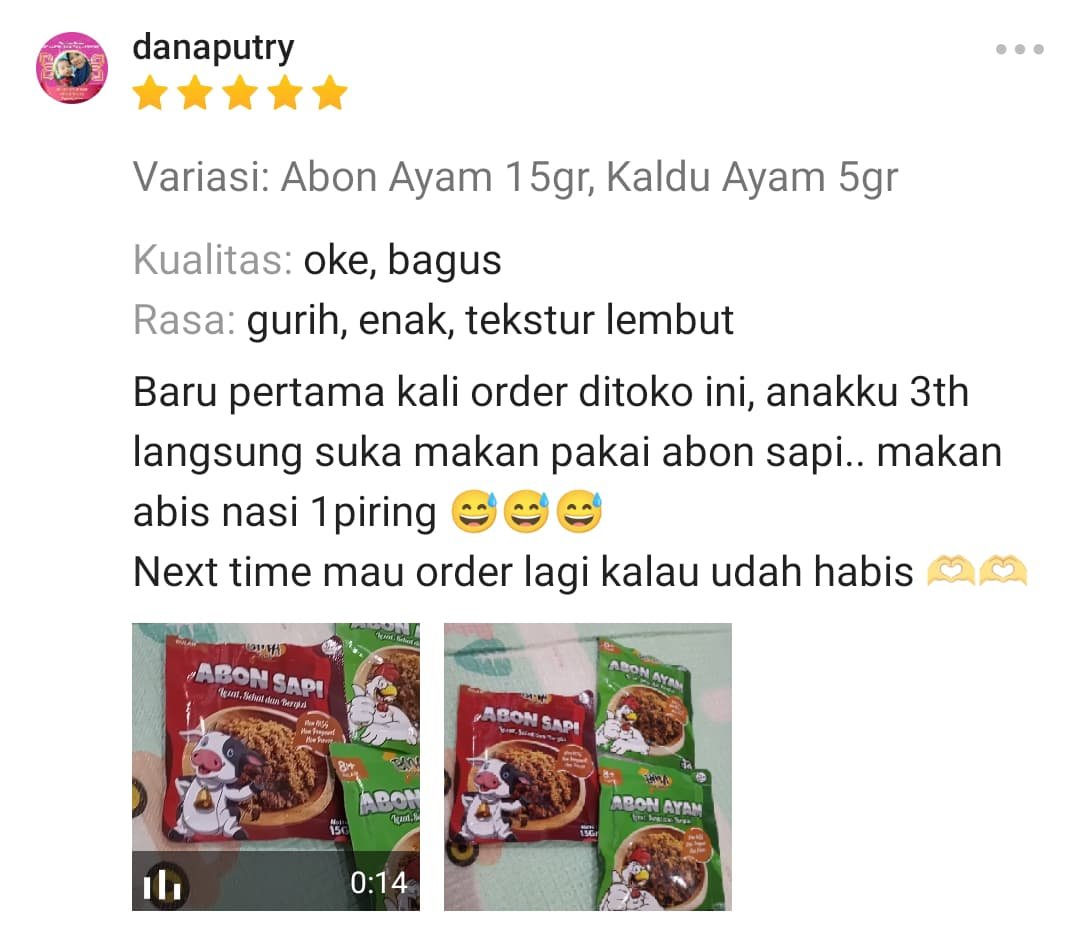Play the 0:14 review video
This screenshot has width=1080, height=935.
tap(276, 767)
